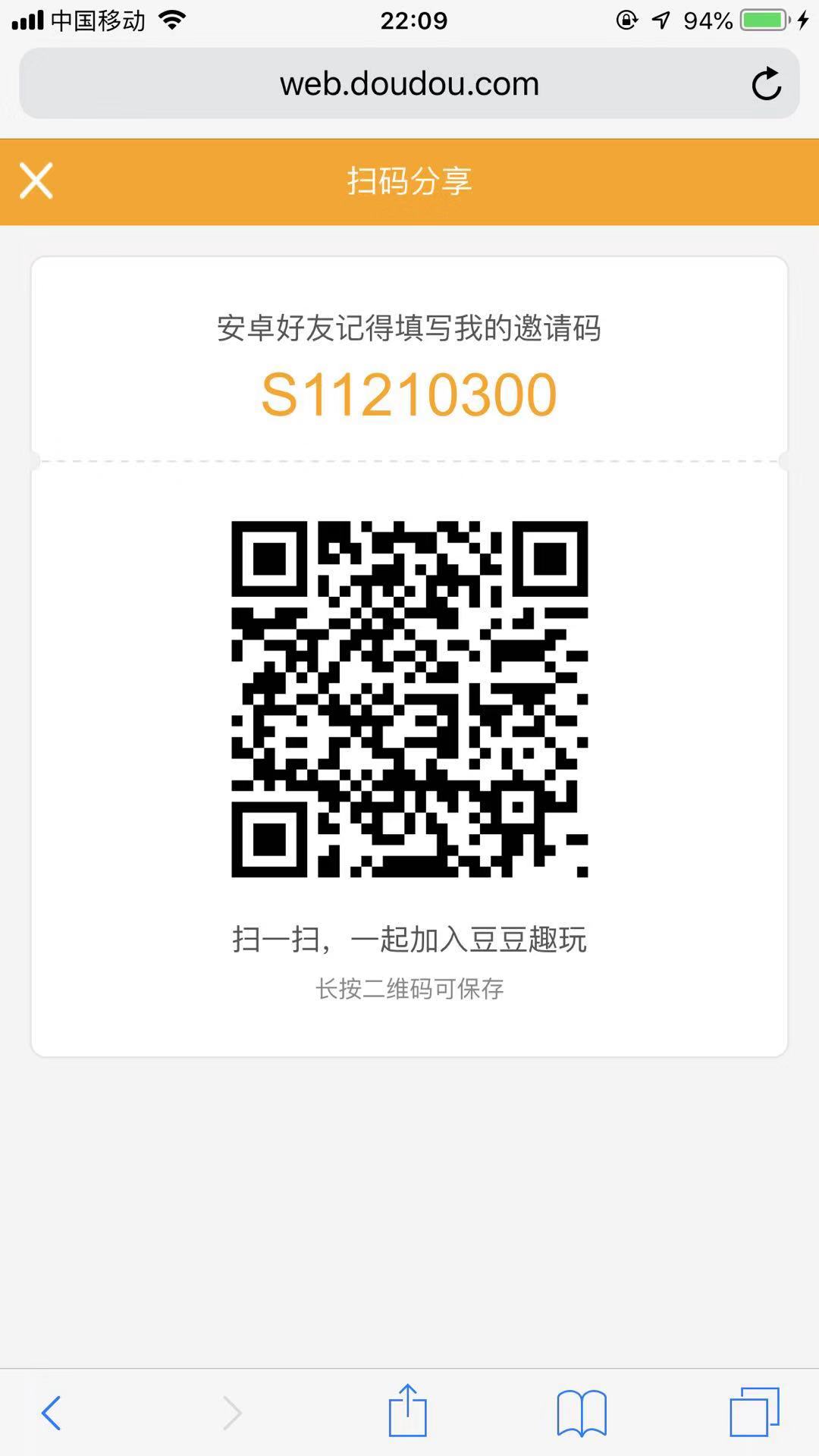Tap the 安卓好友记得填写我的邀请码 text
This screenshot has width=819, height=1456.
pyautogui.click(x=409, y=329)
